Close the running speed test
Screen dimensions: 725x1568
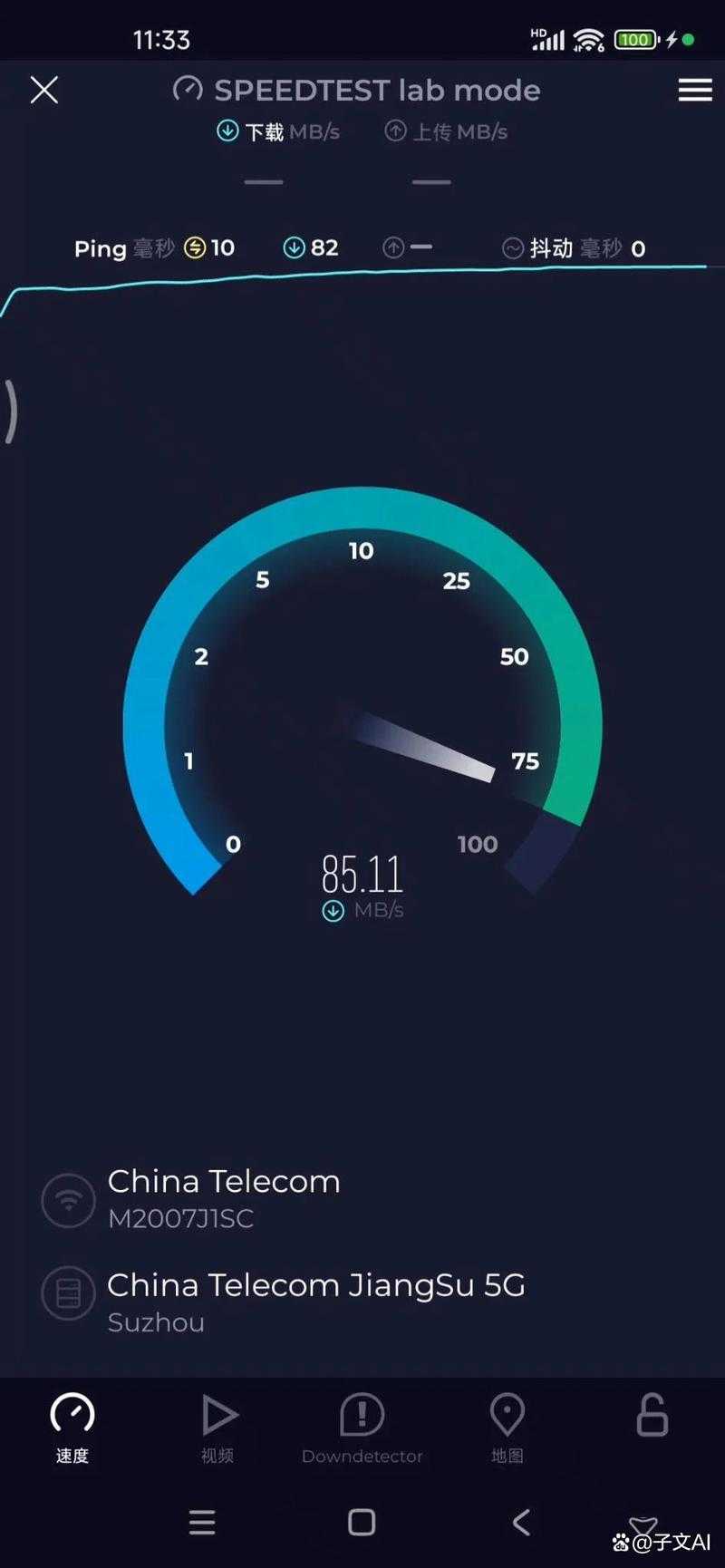point(43,90)
